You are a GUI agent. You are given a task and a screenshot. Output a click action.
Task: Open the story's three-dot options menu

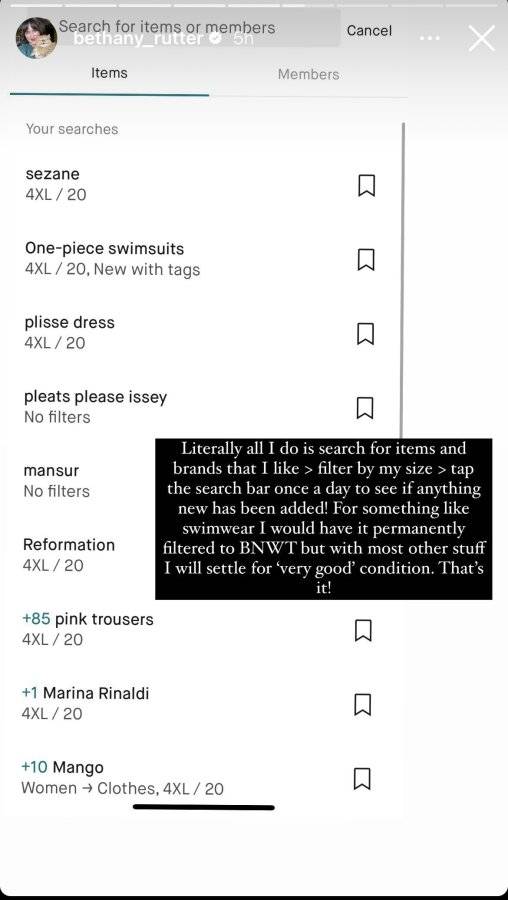pos(429,38)
